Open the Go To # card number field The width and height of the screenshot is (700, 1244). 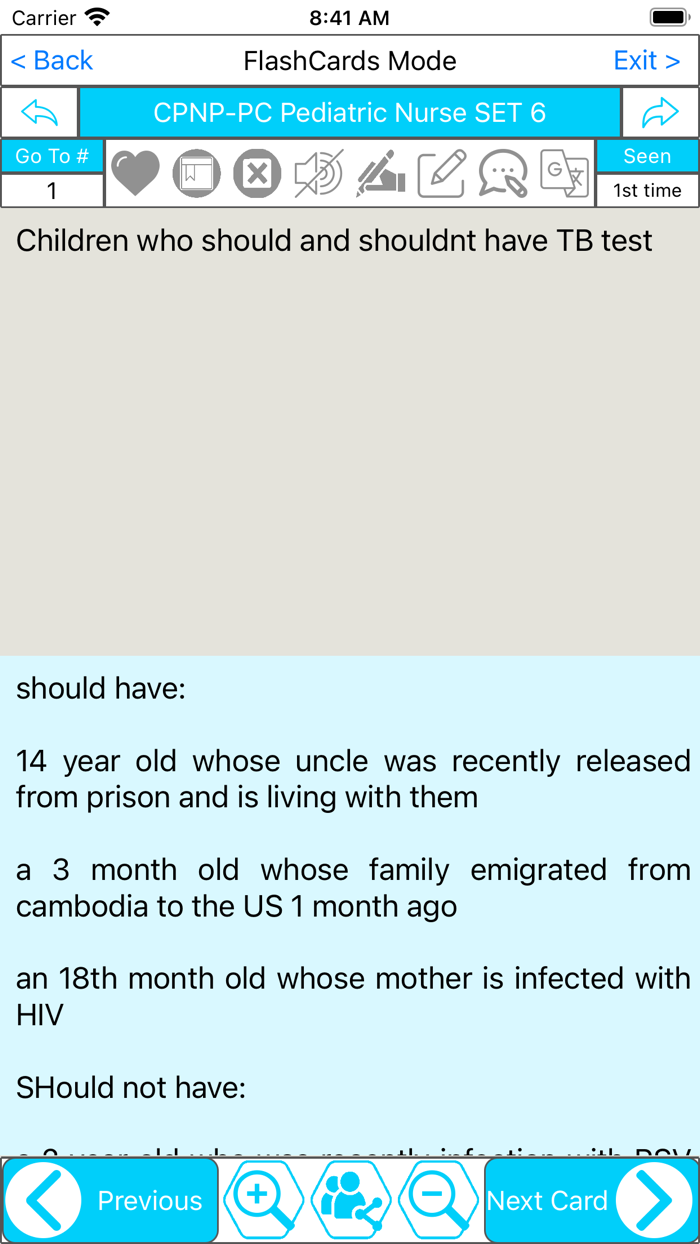52,190
